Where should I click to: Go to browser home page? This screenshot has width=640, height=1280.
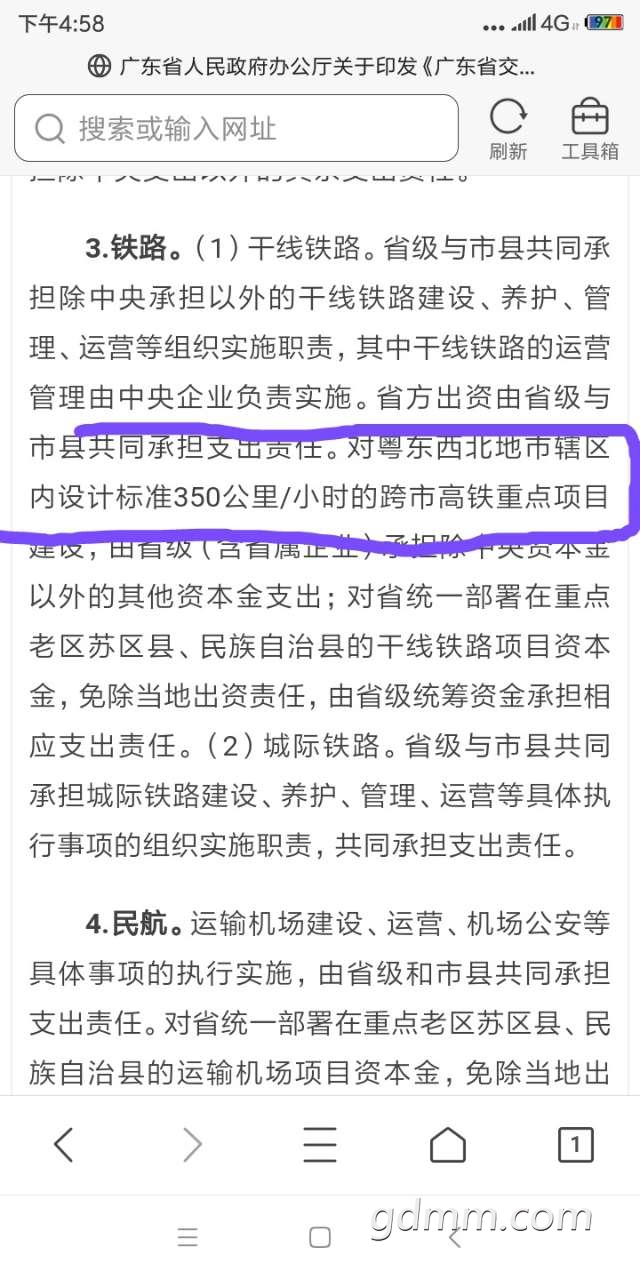click(447, 1144)
